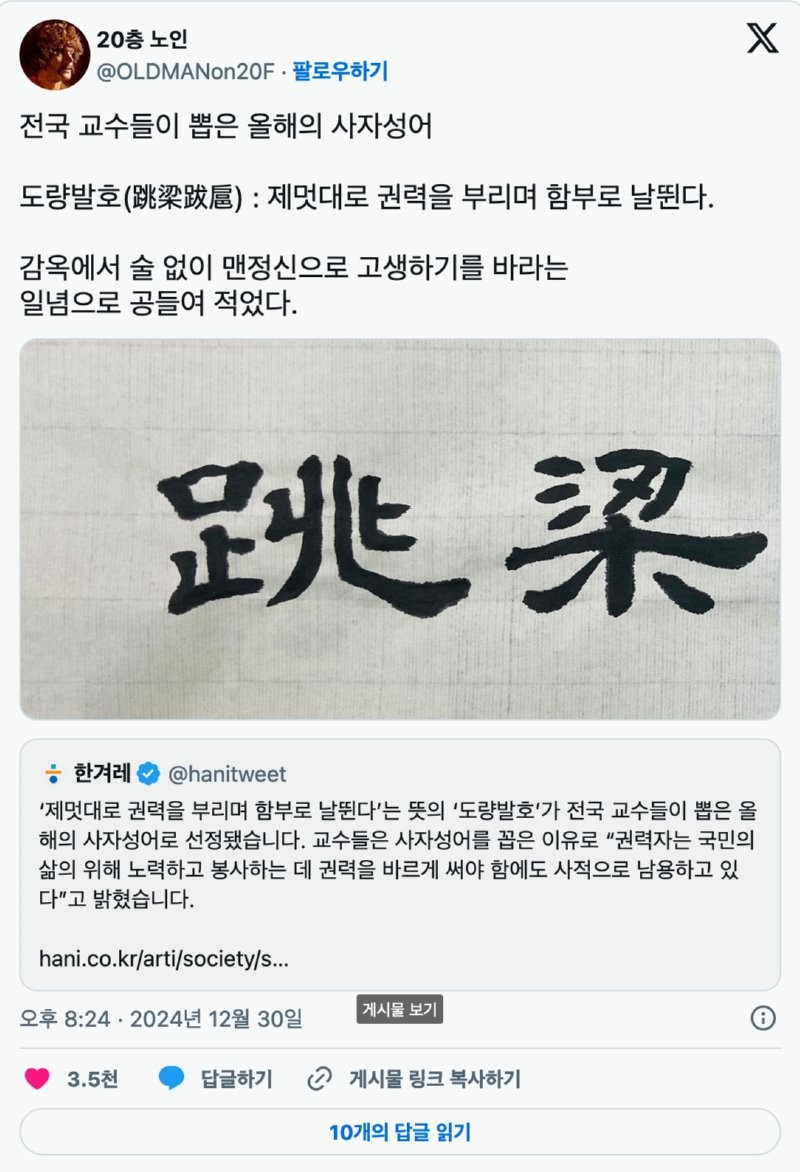The height and width of the screenshot is (1172, 800).
Task: Reply via 답글하기
Action: 215,1079
